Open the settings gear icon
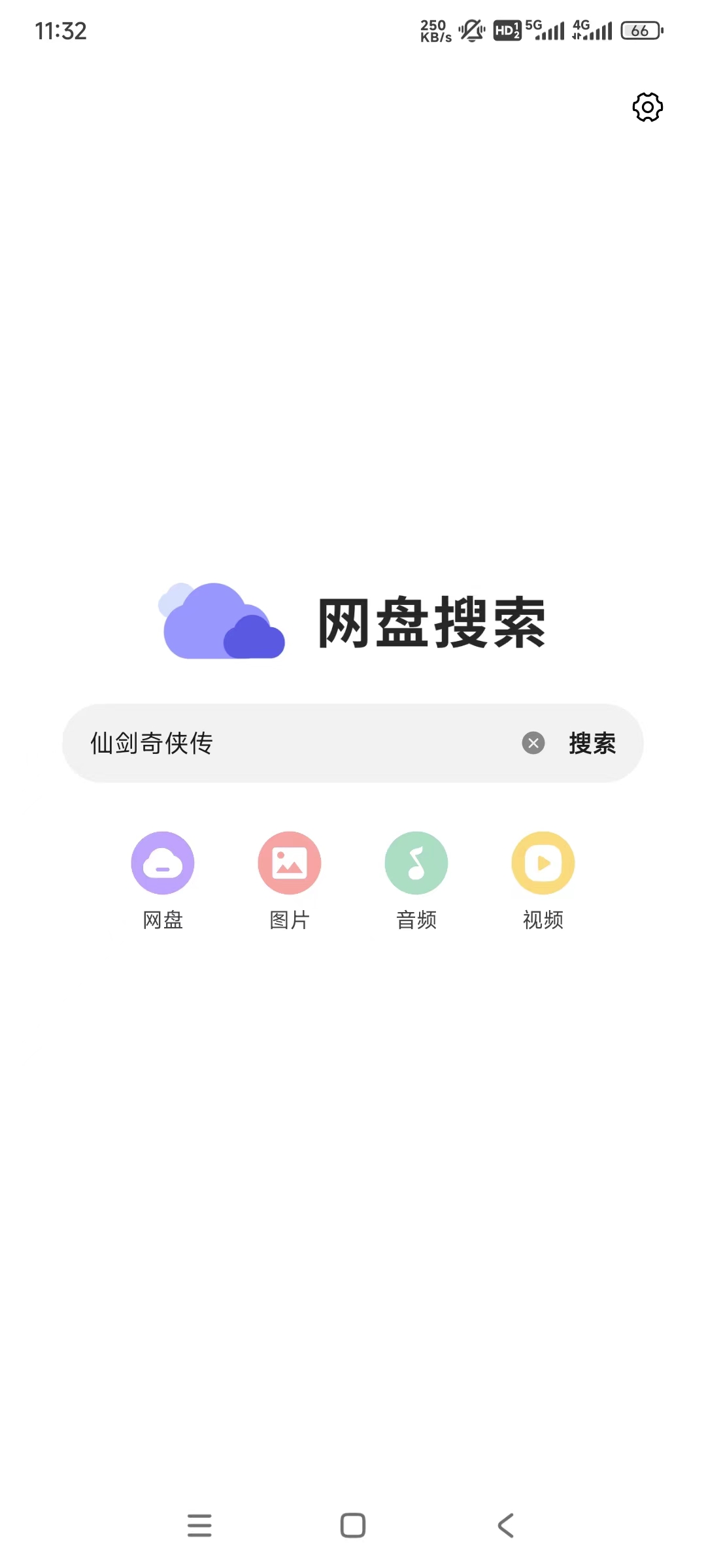706x1568 pixels. point(647,107)
